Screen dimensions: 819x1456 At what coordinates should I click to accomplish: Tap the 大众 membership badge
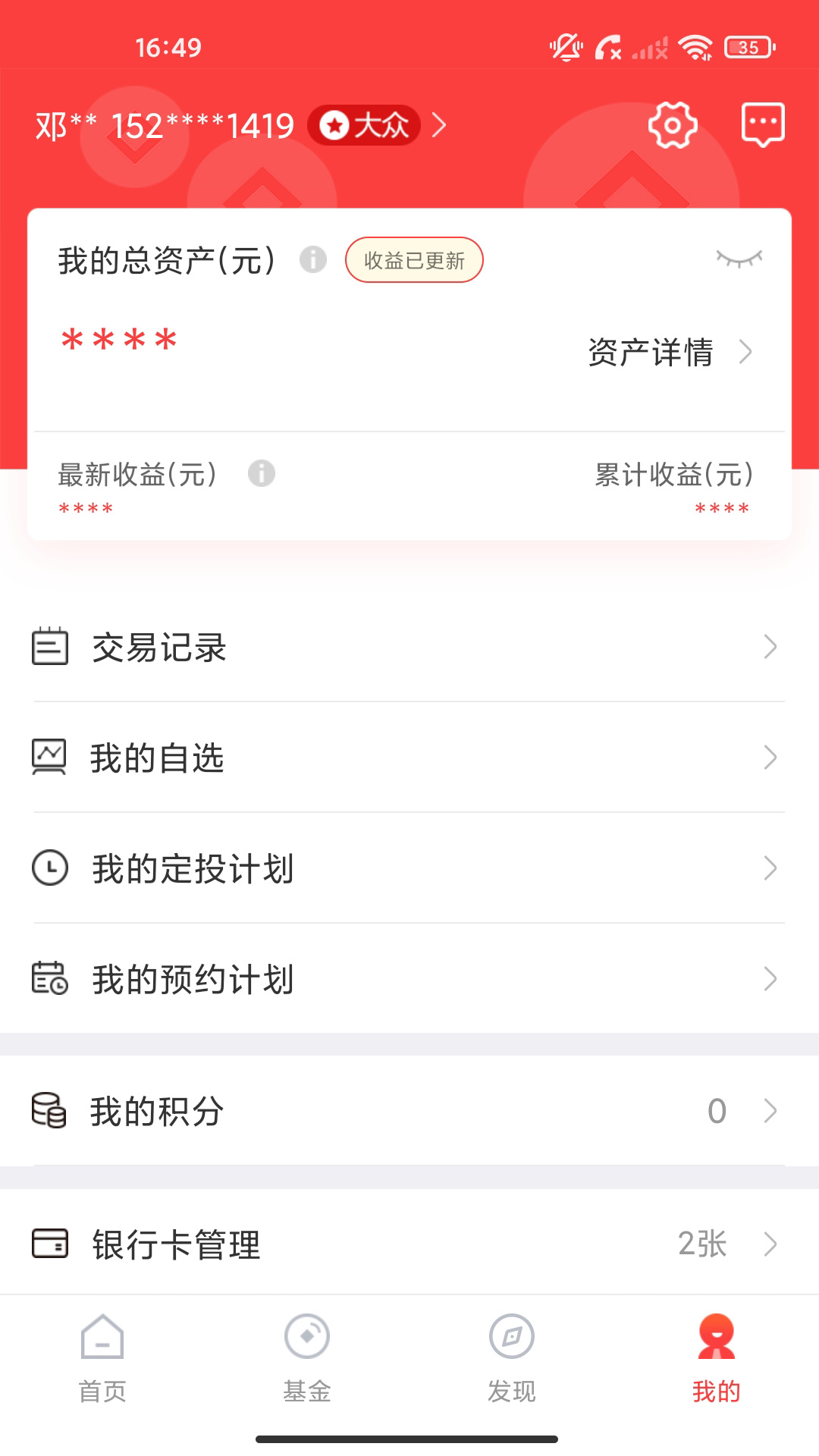364,124
